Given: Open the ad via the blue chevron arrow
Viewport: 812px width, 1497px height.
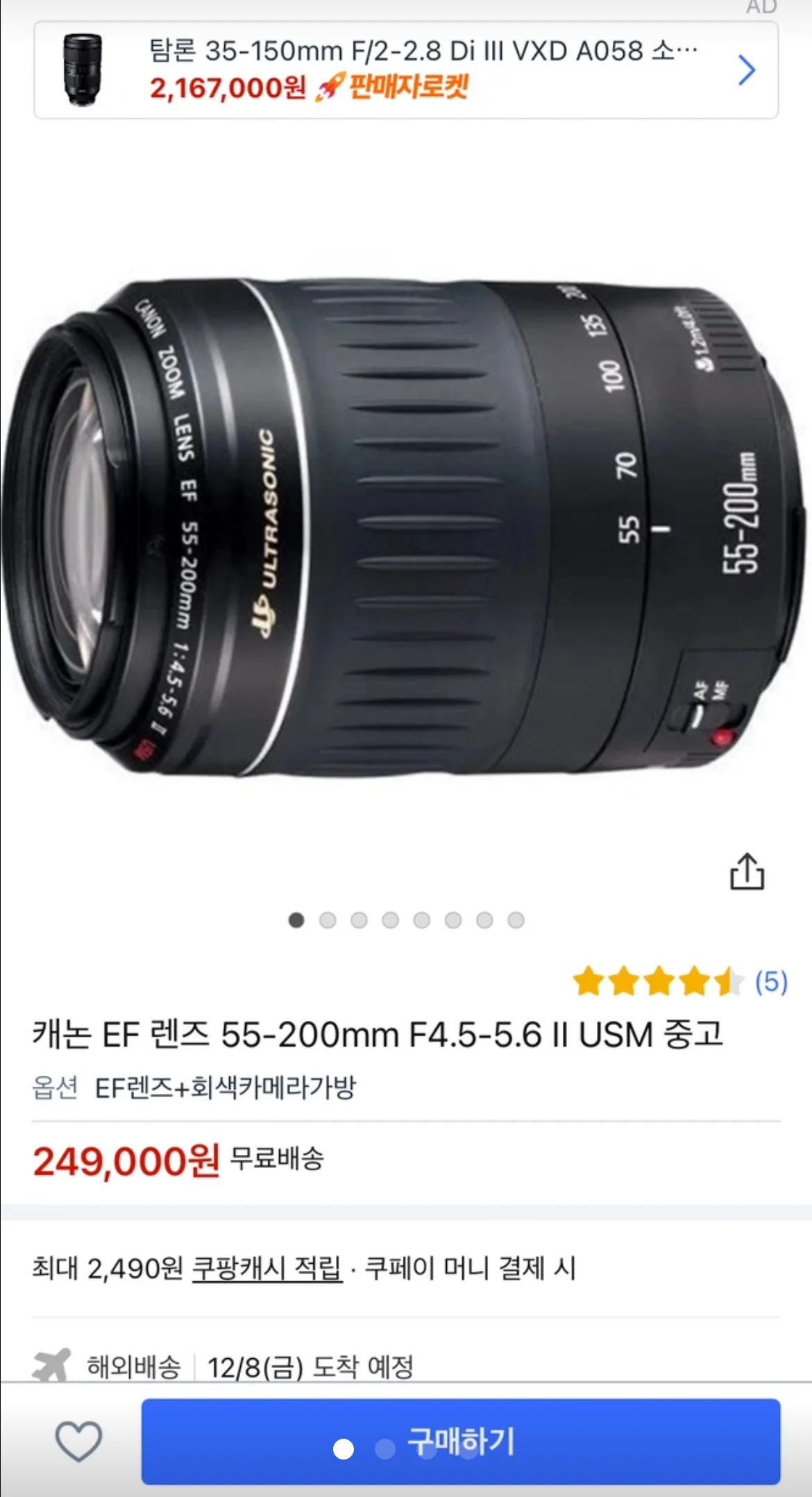Looking at the screenshot, I should tap(747, 69).
